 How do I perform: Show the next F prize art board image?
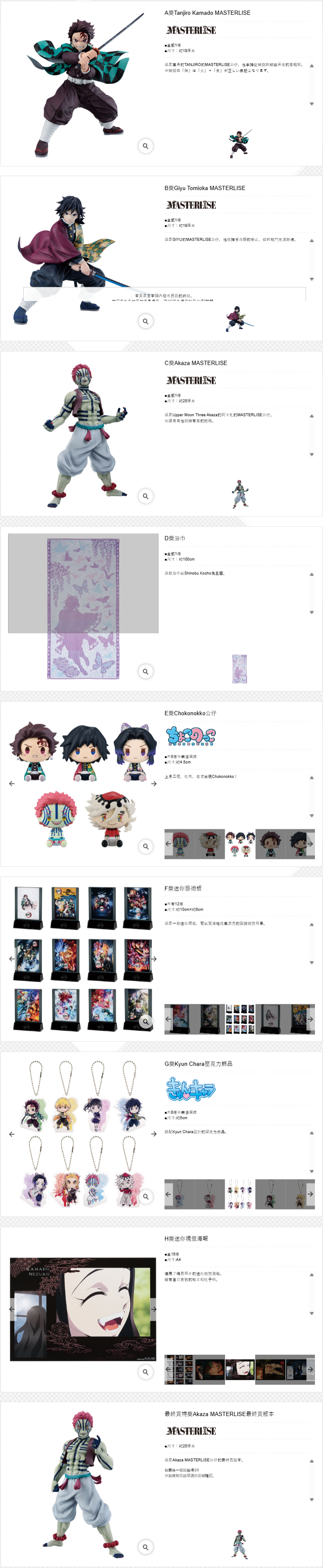[x=153, y=959]
